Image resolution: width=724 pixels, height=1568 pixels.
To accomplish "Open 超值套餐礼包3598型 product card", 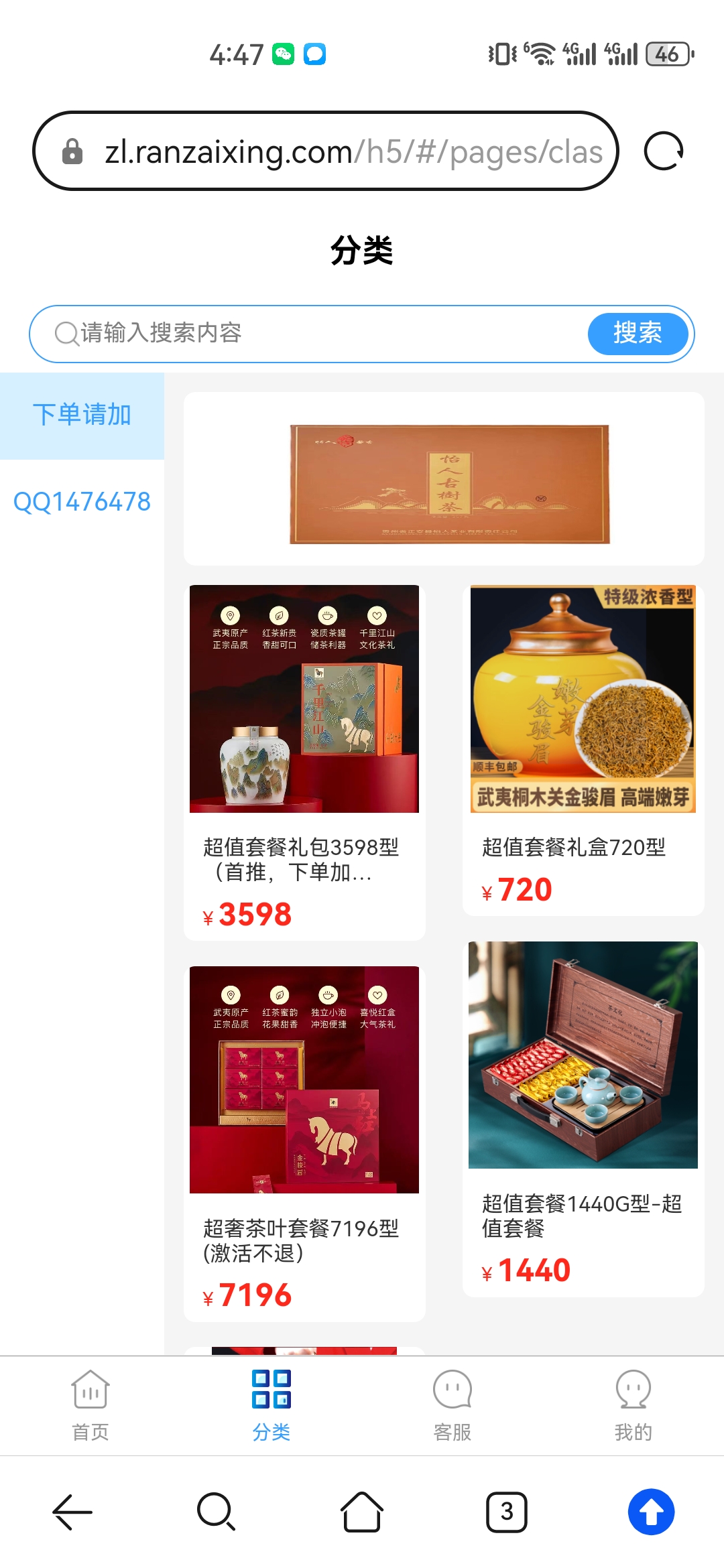I will pyautogui.click(x=304, y=762).
